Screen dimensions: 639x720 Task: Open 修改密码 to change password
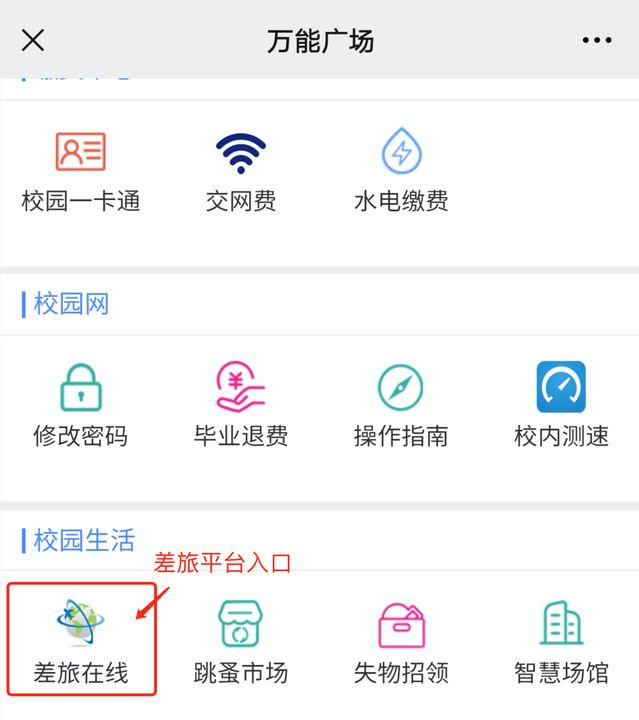pyautogui.click(x=80, y=405)
